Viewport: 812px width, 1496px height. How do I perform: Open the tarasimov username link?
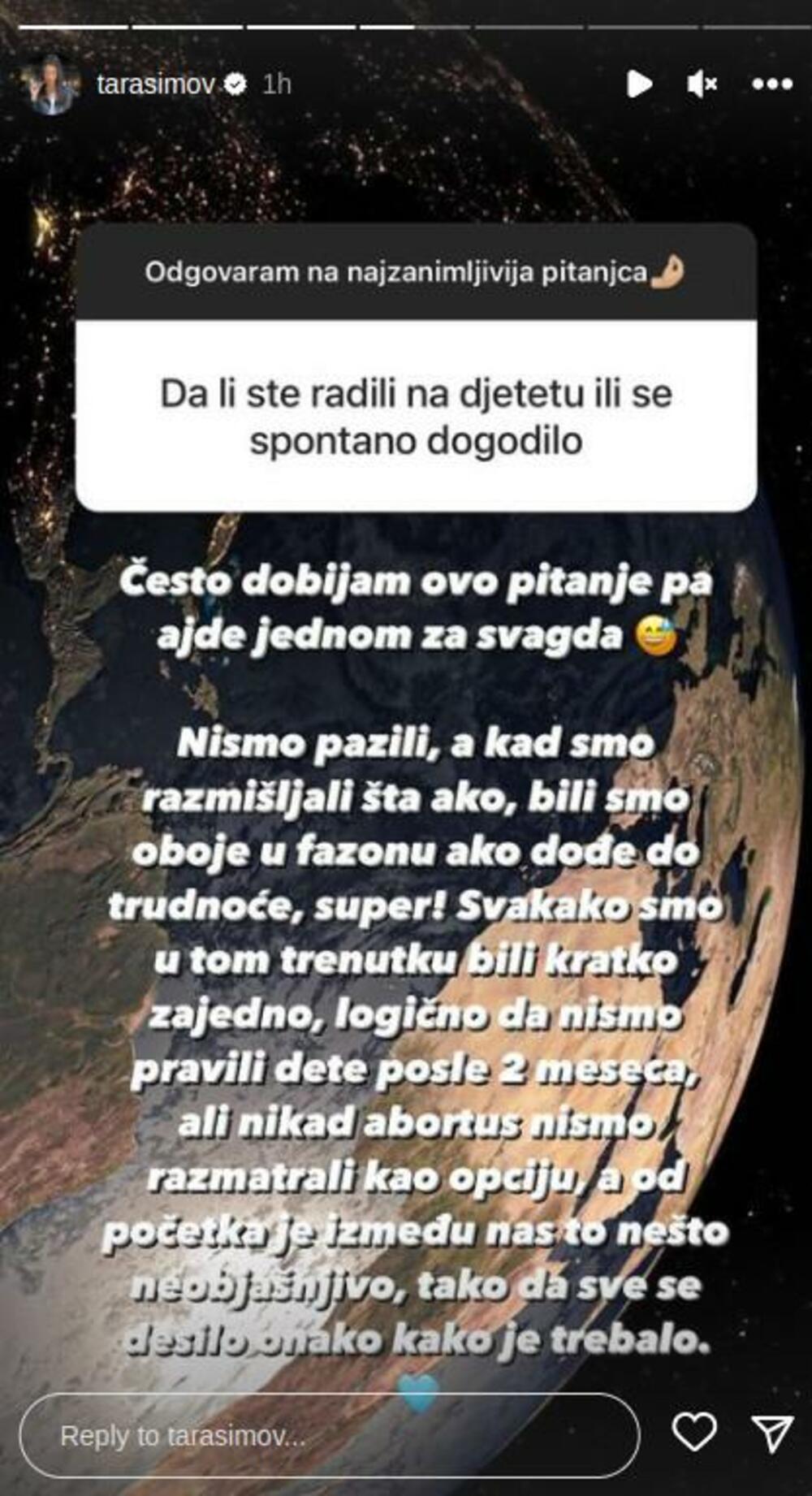155,84
